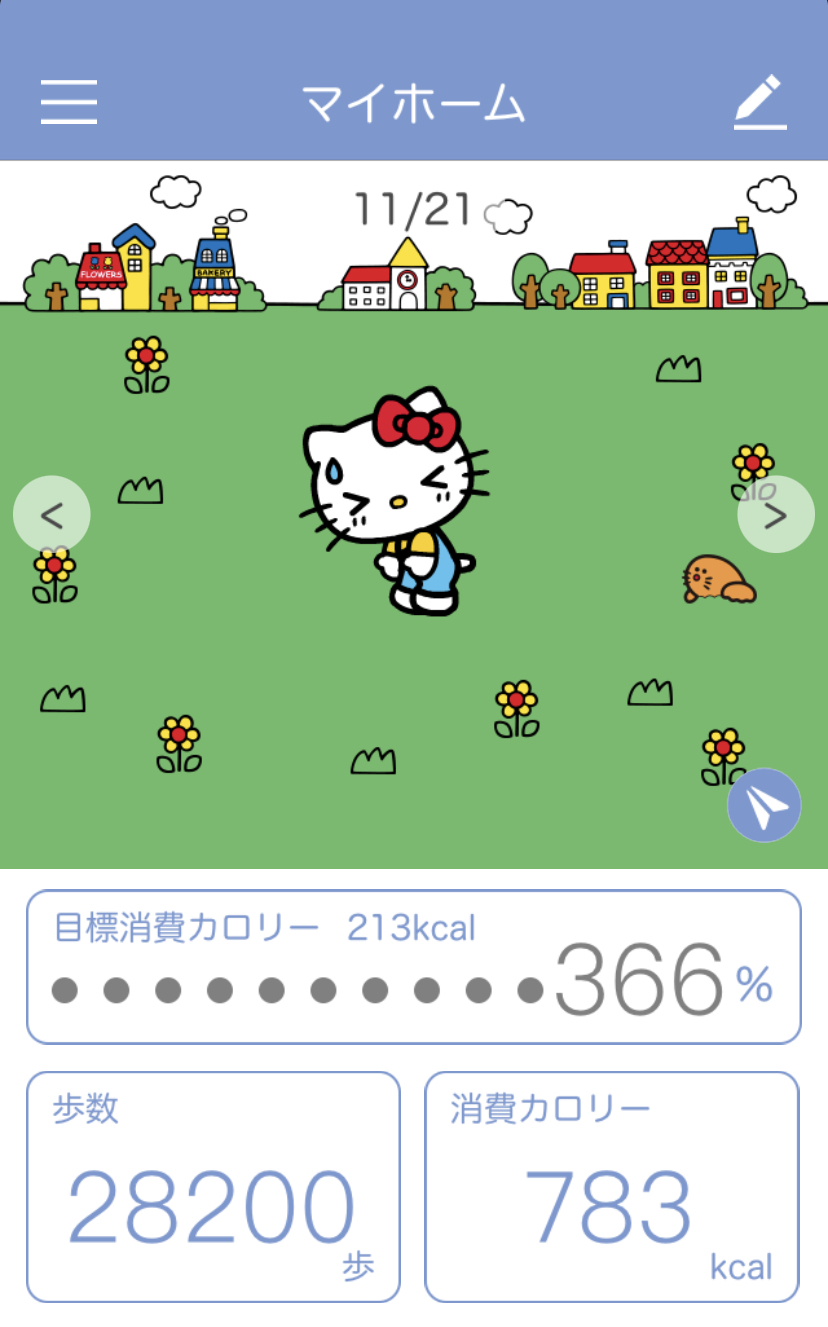Open the 消費カロリー card

coord(612,1186)
